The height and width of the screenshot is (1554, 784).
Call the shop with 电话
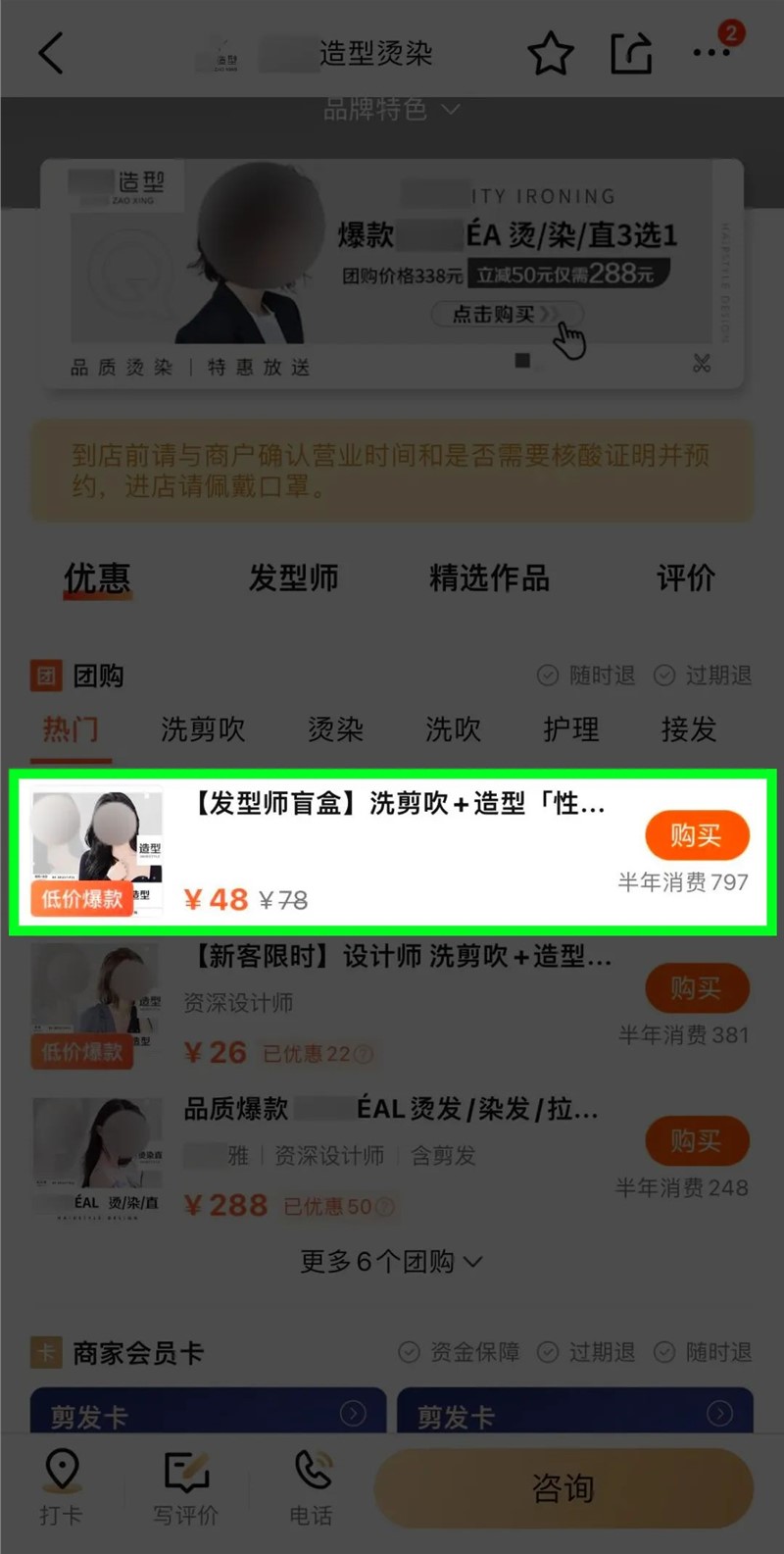click(x=311, y=1486)
